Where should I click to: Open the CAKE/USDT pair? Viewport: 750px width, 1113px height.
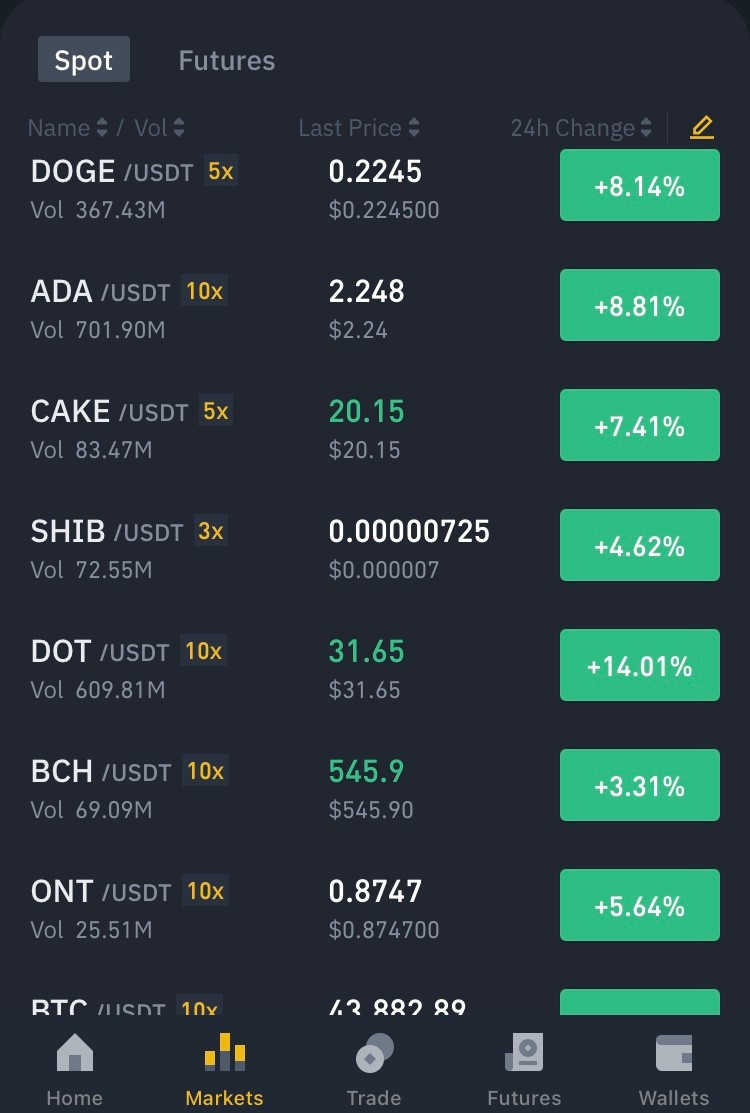point(375,428)
